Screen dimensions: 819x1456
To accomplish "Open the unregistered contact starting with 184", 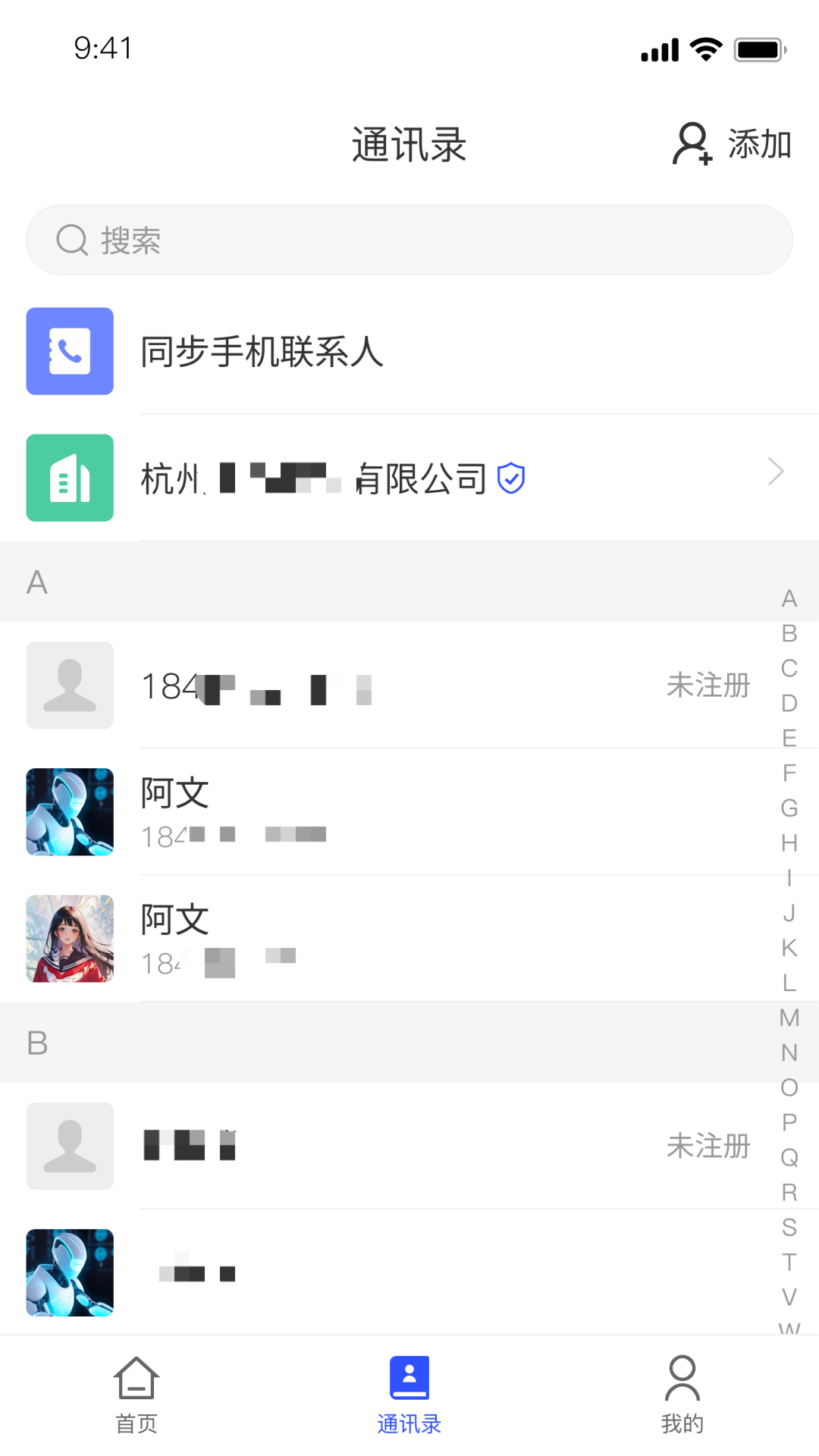I will pyautogui.click(x=379, y=686).
